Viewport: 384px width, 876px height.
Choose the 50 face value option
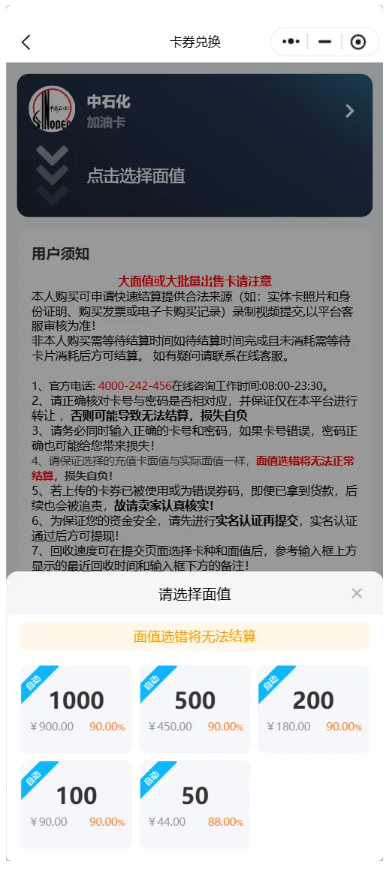[x=195, y=804]
